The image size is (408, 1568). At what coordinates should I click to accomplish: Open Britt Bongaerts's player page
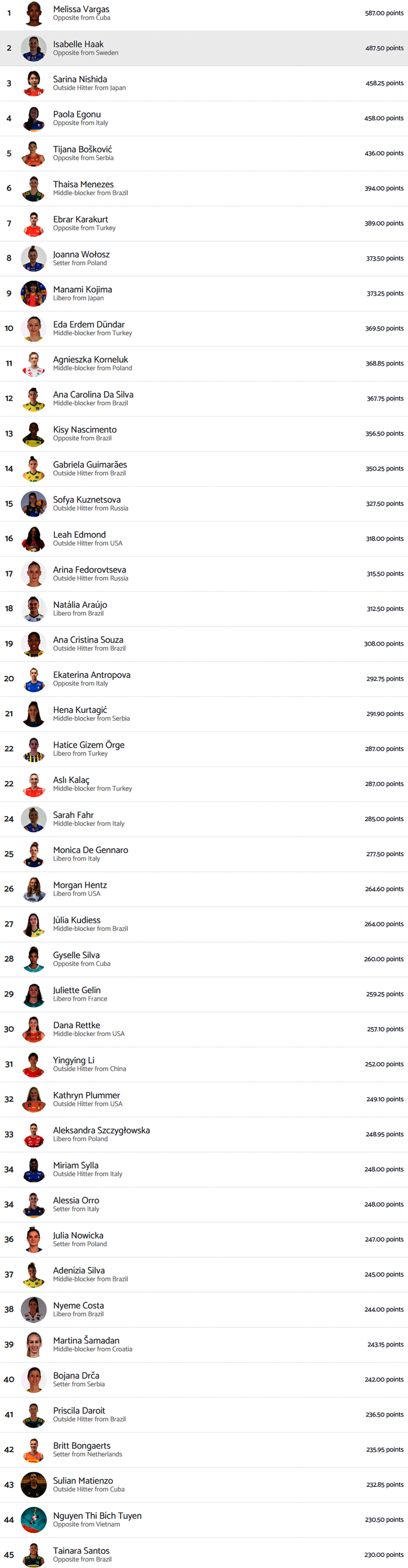(x=82, y=1446)
